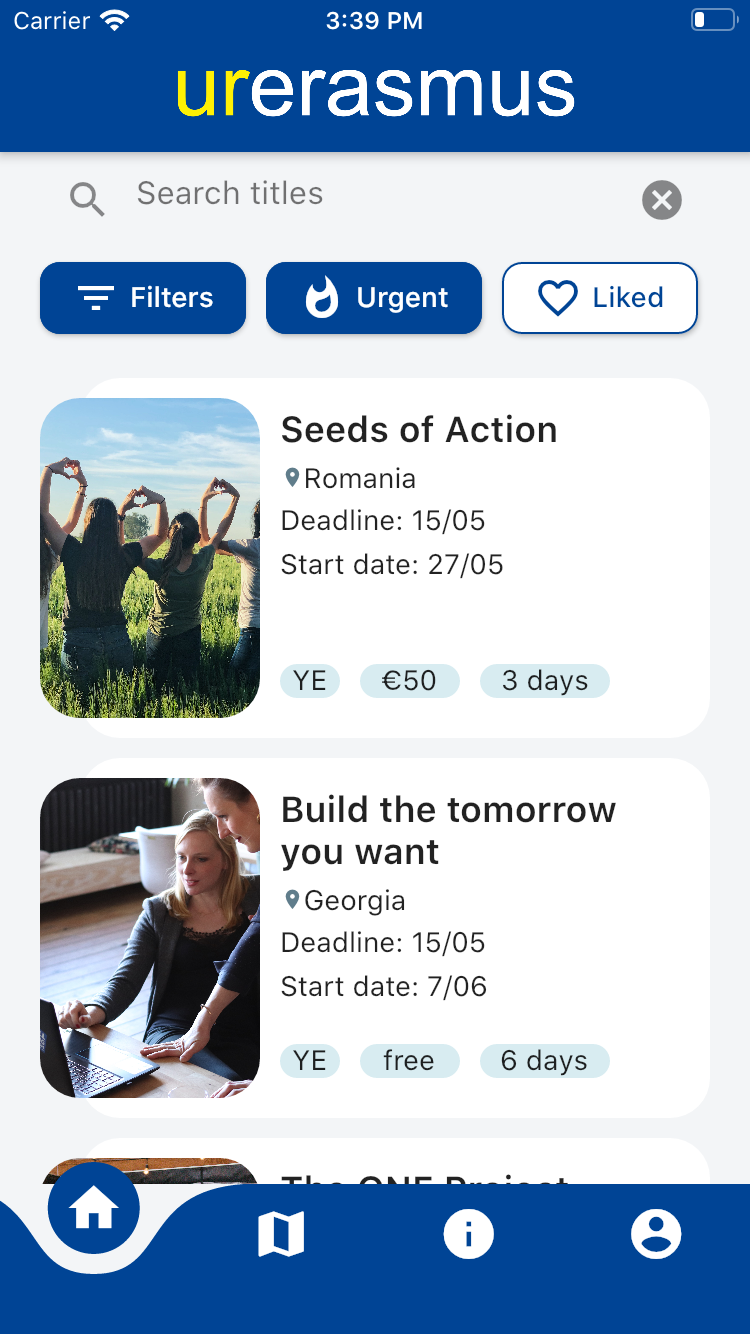Switch to the profile tab
The width and height of the screenshot is (750, 1334).
656,1234
